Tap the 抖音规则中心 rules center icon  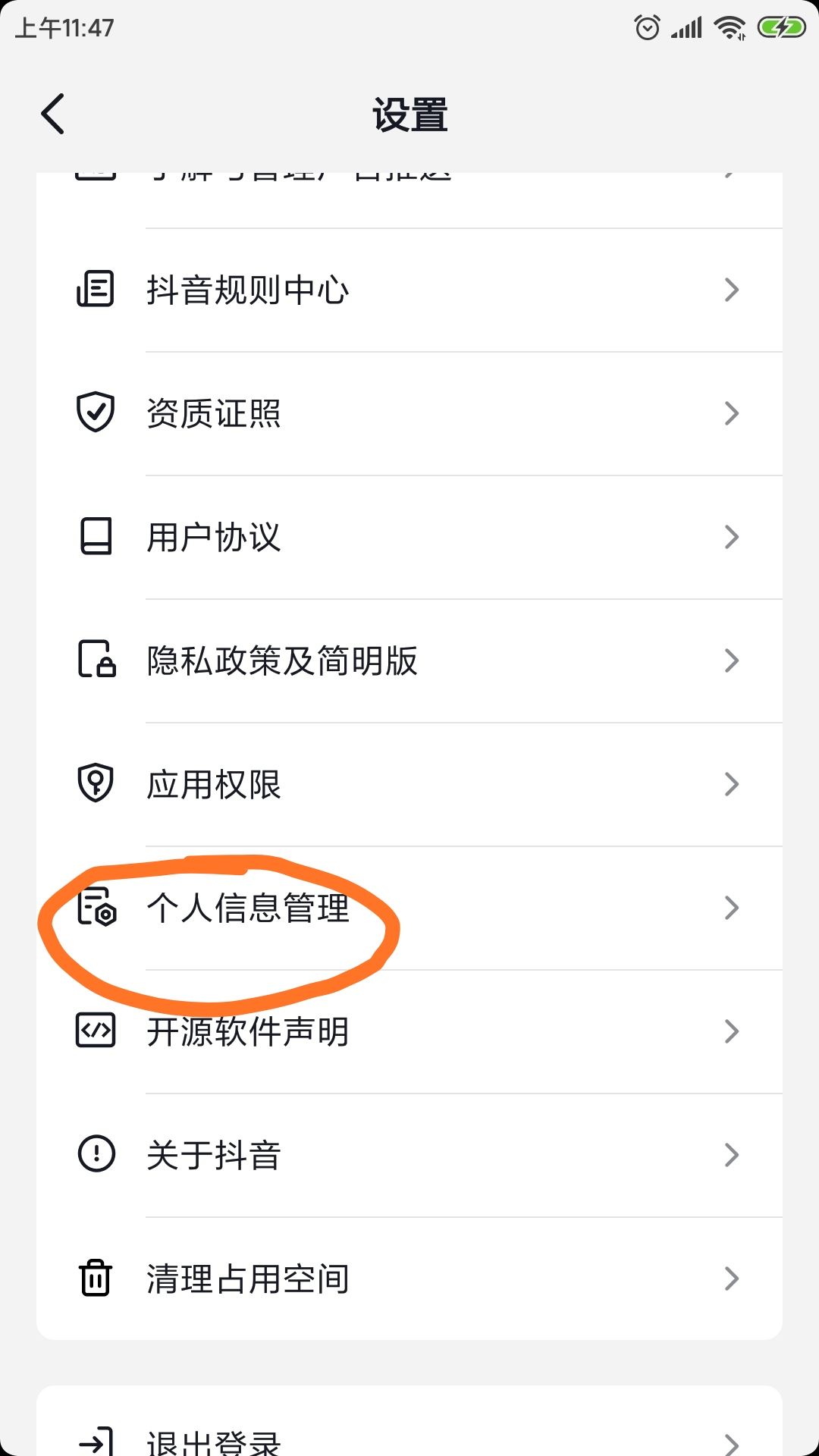tap(96, 289)
